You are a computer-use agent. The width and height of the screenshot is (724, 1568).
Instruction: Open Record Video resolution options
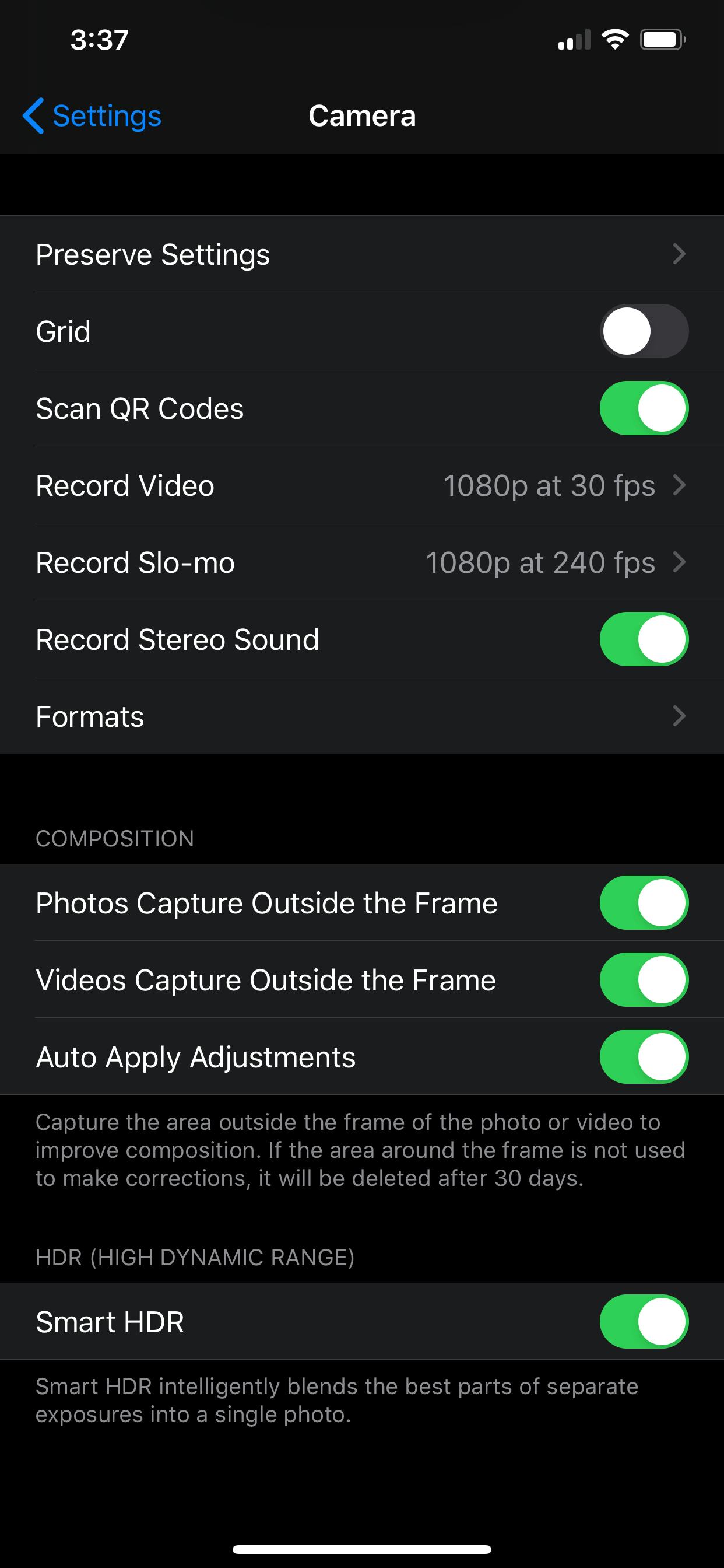361,486
